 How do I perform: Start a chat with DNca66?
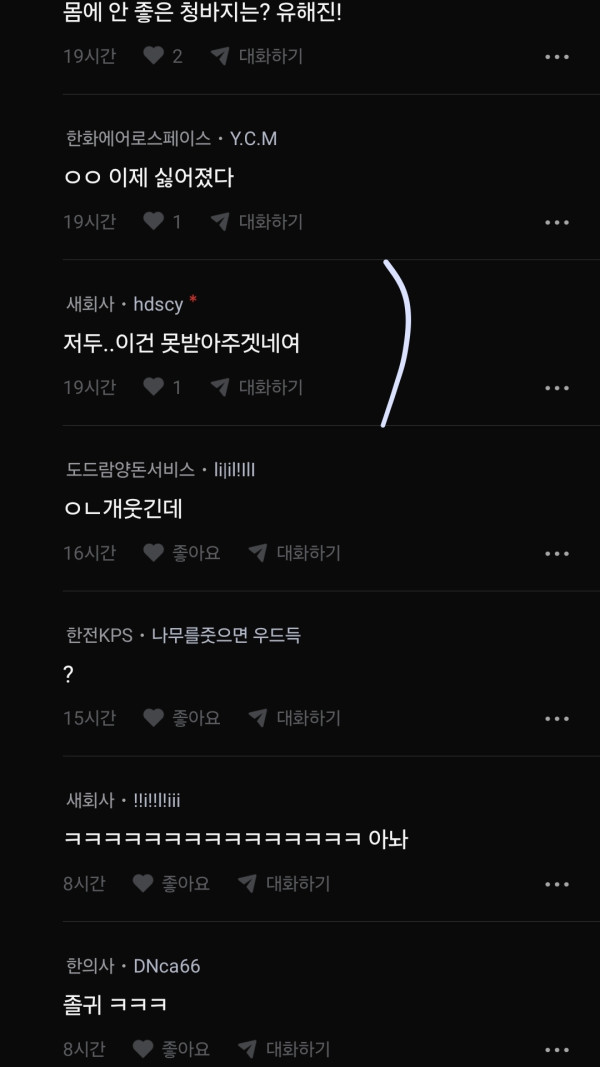(x=284, y=1049)
